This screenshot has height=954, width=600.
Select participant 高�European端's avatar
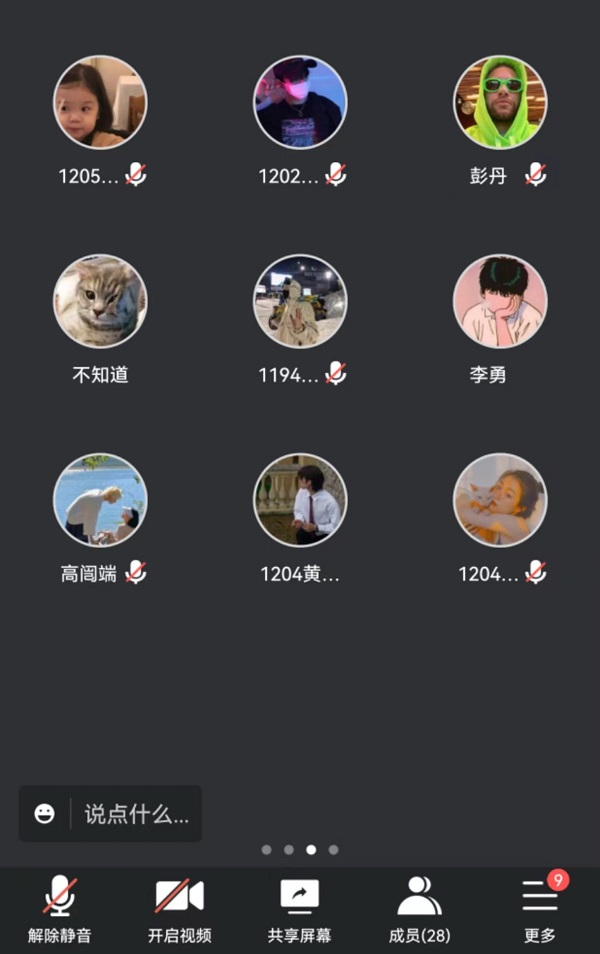100,500
